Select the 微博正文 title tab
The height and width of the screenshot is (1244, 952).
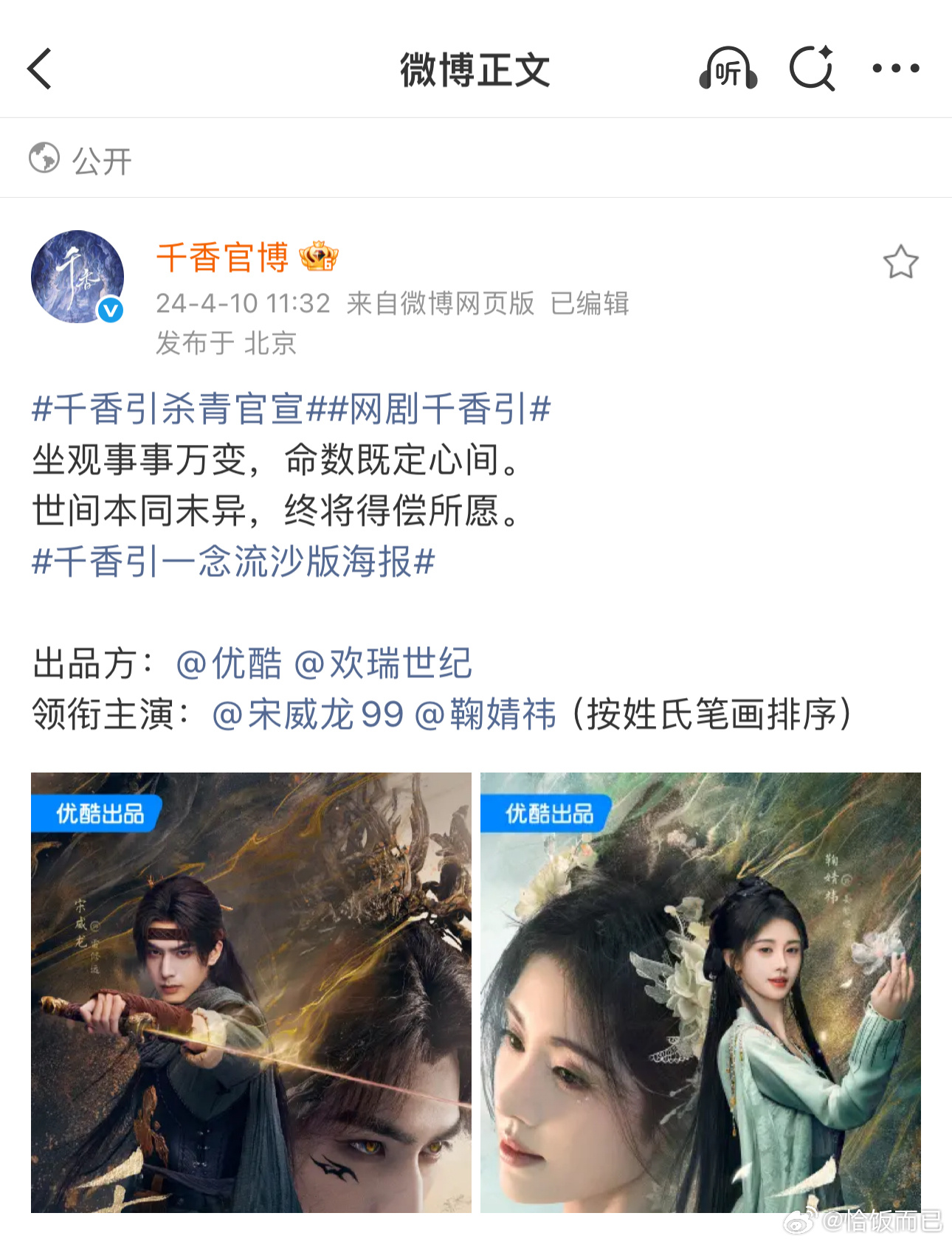coord(476,70)
